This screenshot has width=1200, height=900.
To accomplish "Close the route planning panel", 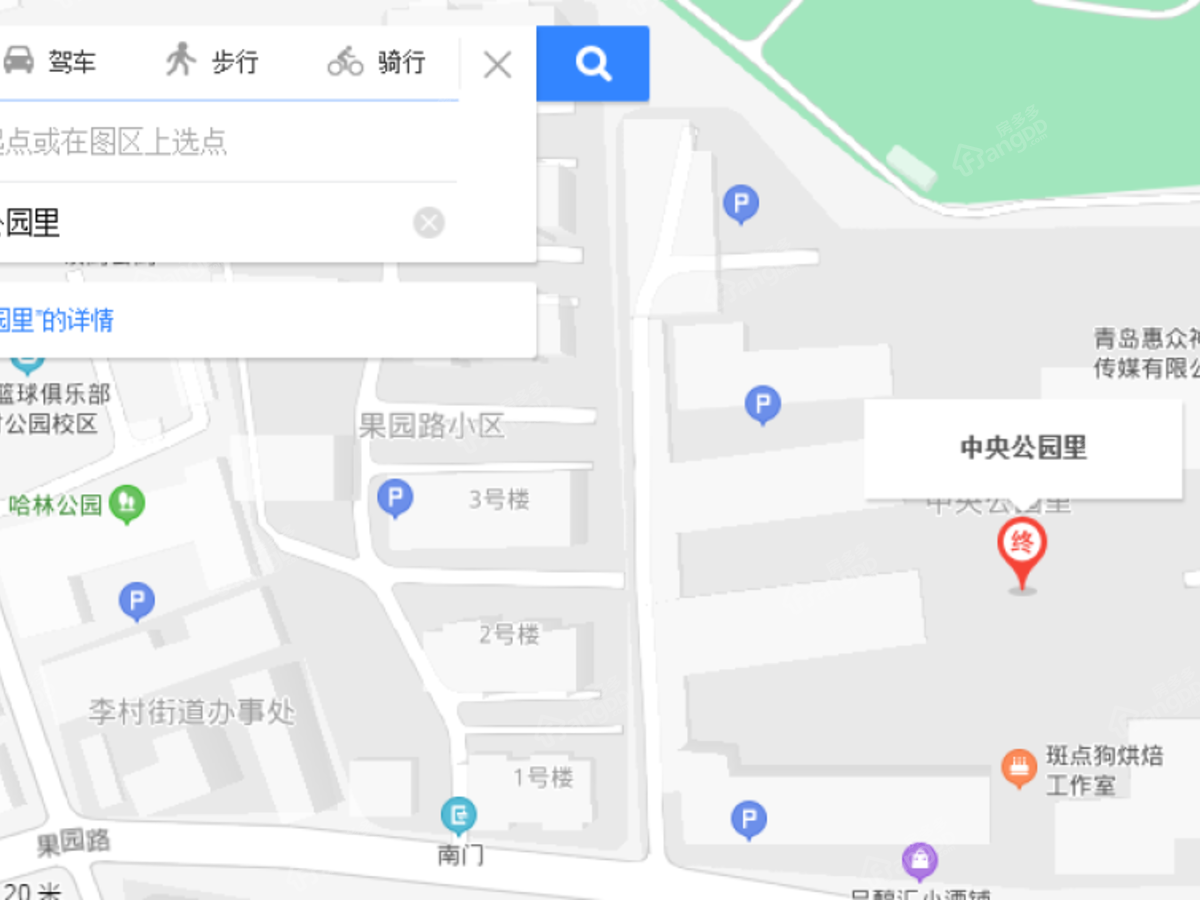I will point(497,65).
